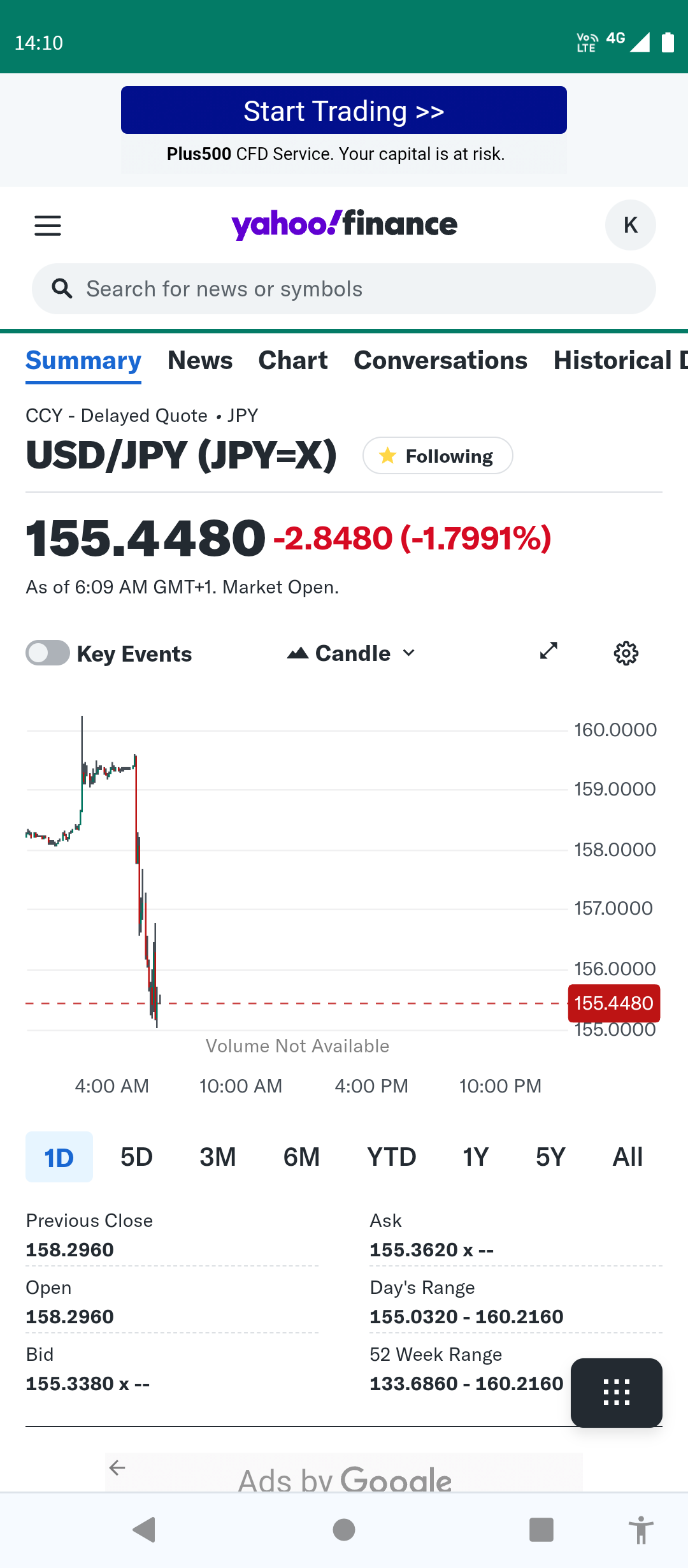Show the 6M chart range
688x1568 pixels.
301,1157
